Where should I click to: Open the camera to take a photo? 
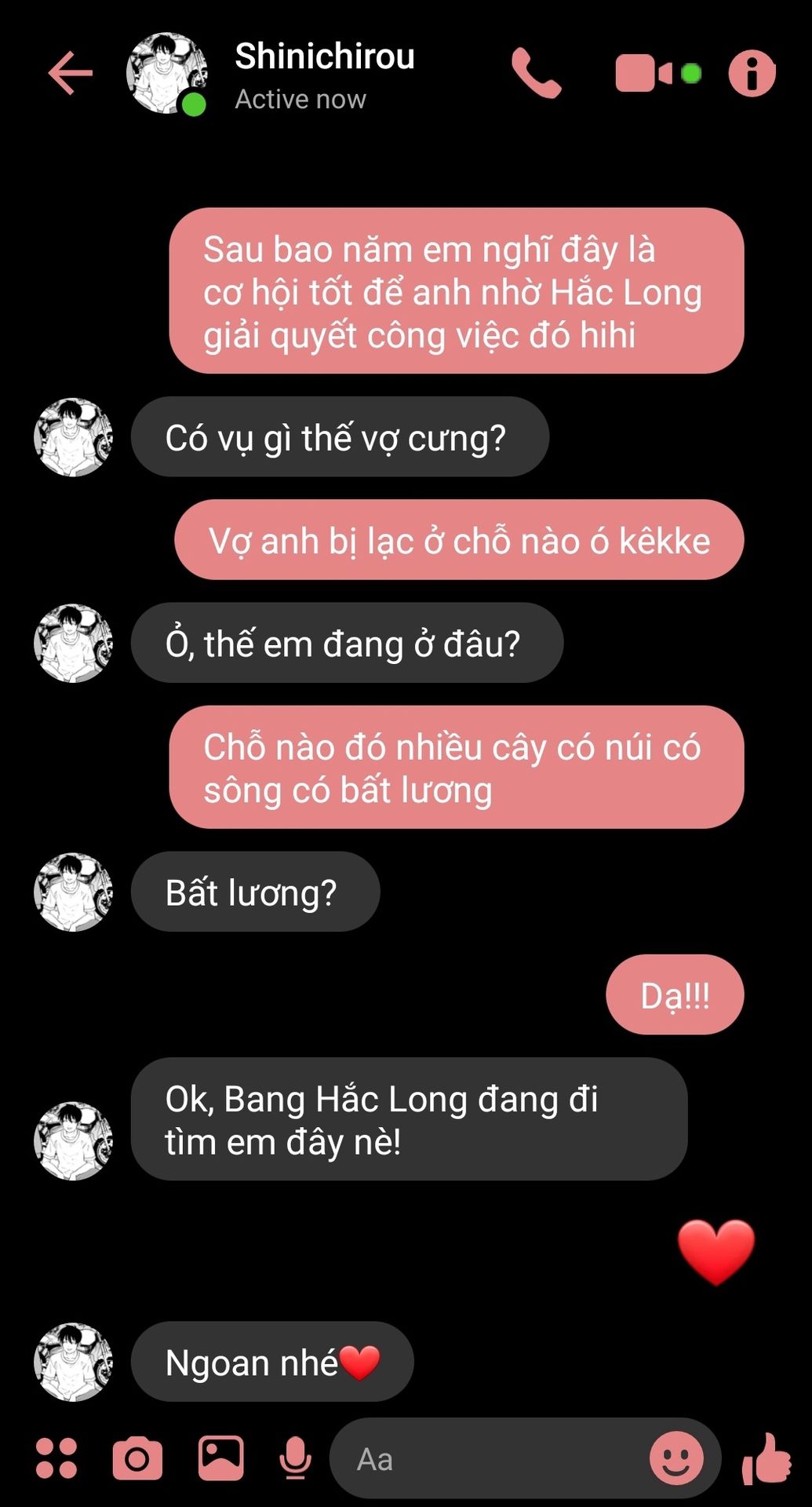(137, 1458)
